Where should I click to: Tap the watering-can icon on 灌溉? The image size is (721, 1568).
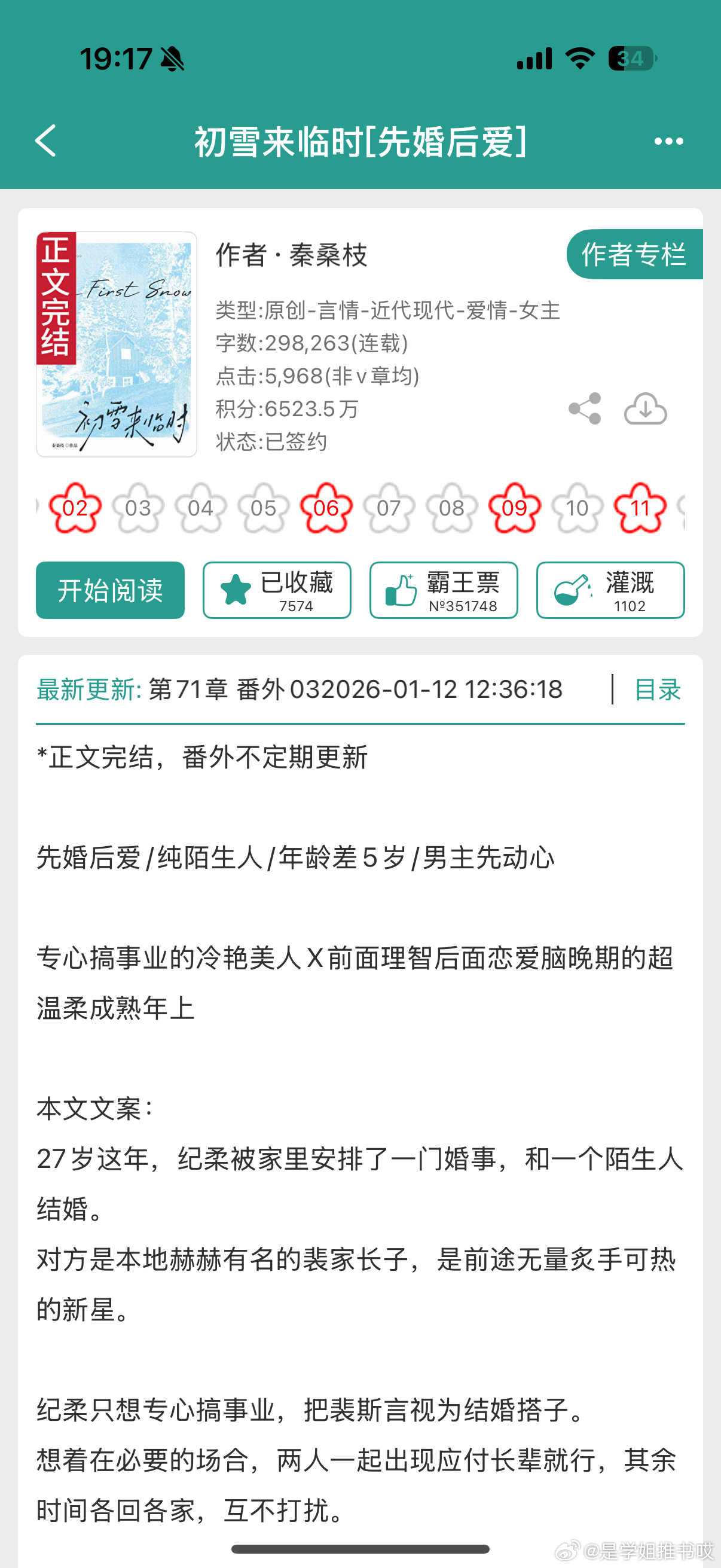coord(569,585)
